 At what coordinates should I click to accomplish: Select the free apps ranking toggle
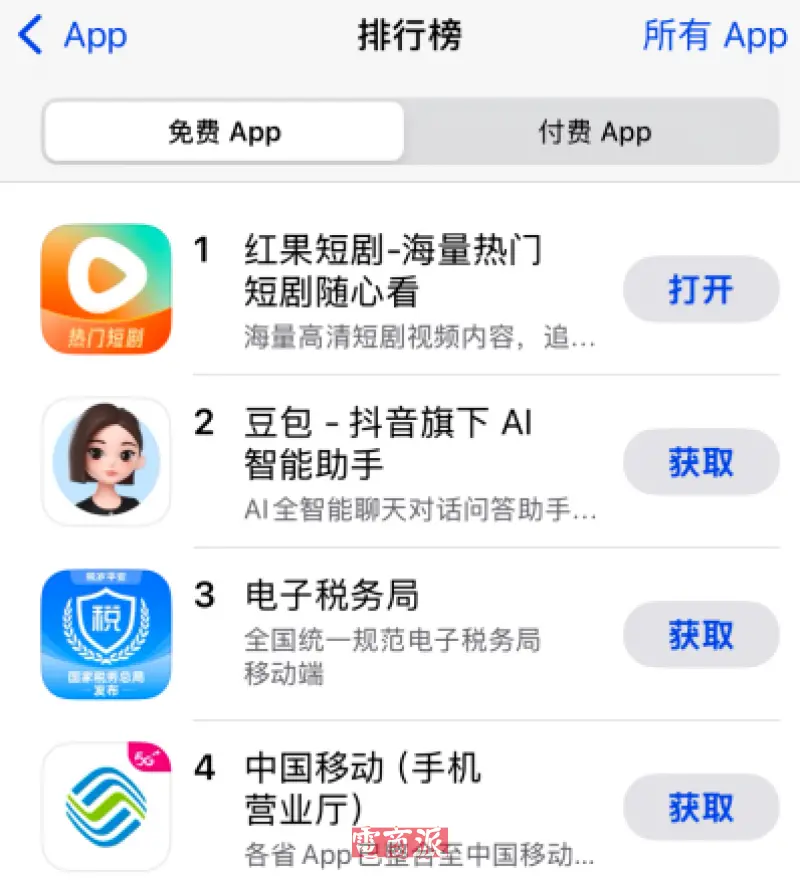222,131
